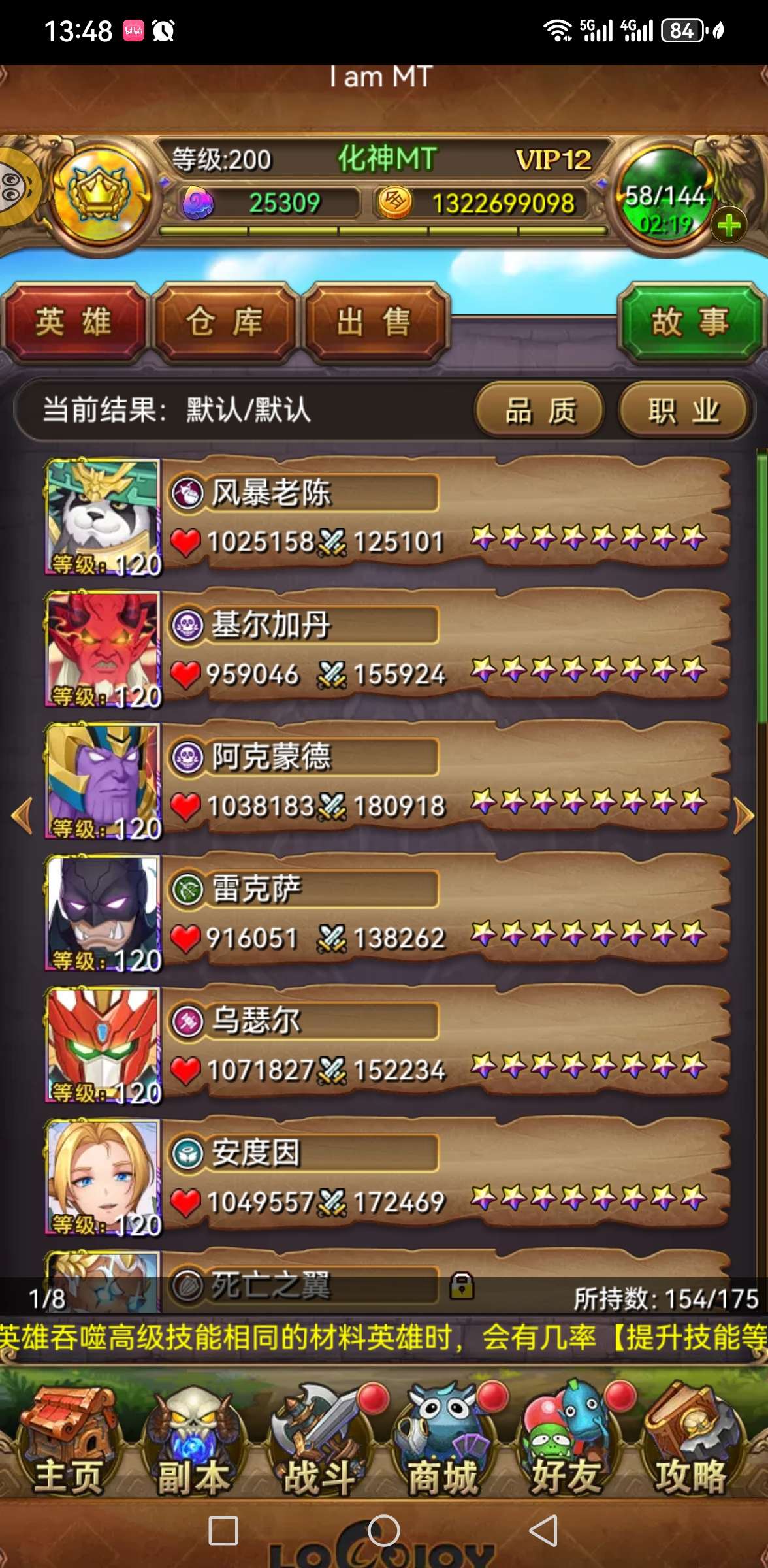Open the 故事 button
The width and height of the screenshot is (768, 1568).
pyautogui.click(x=690, y=322)
